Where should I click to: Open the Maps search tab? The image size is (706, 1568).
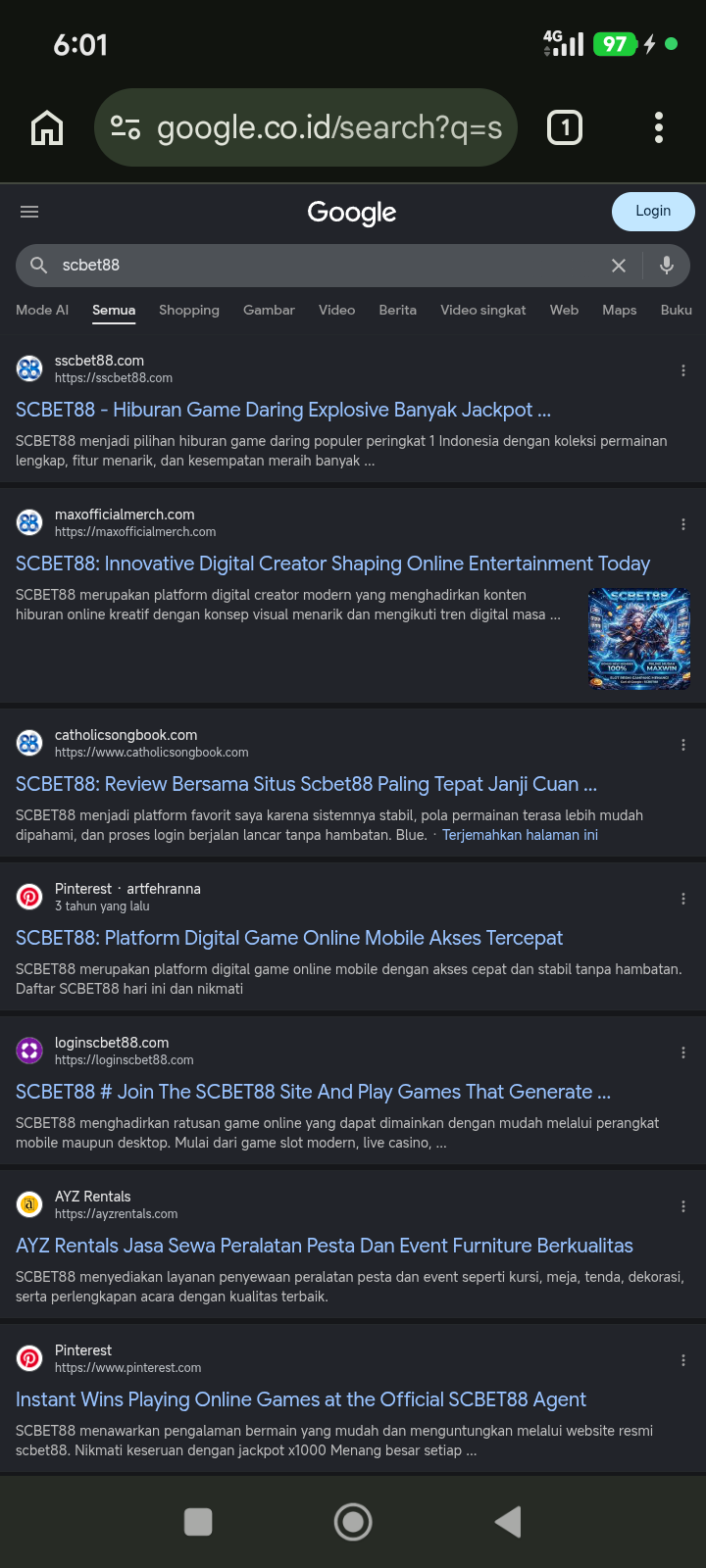pyautogui.click(x=620, y=310)
